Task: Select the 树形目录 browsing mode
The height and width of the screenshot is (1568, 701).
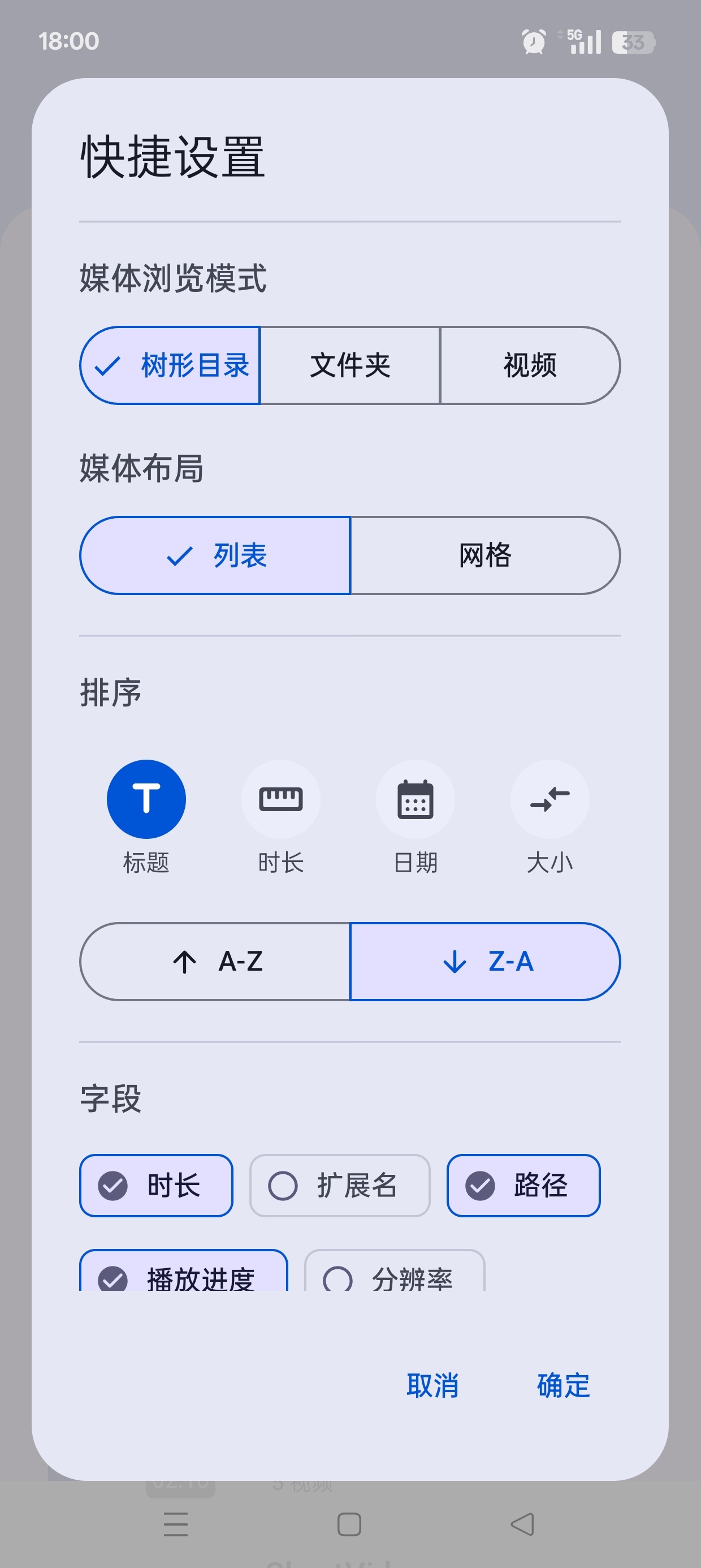Action: 170,365
